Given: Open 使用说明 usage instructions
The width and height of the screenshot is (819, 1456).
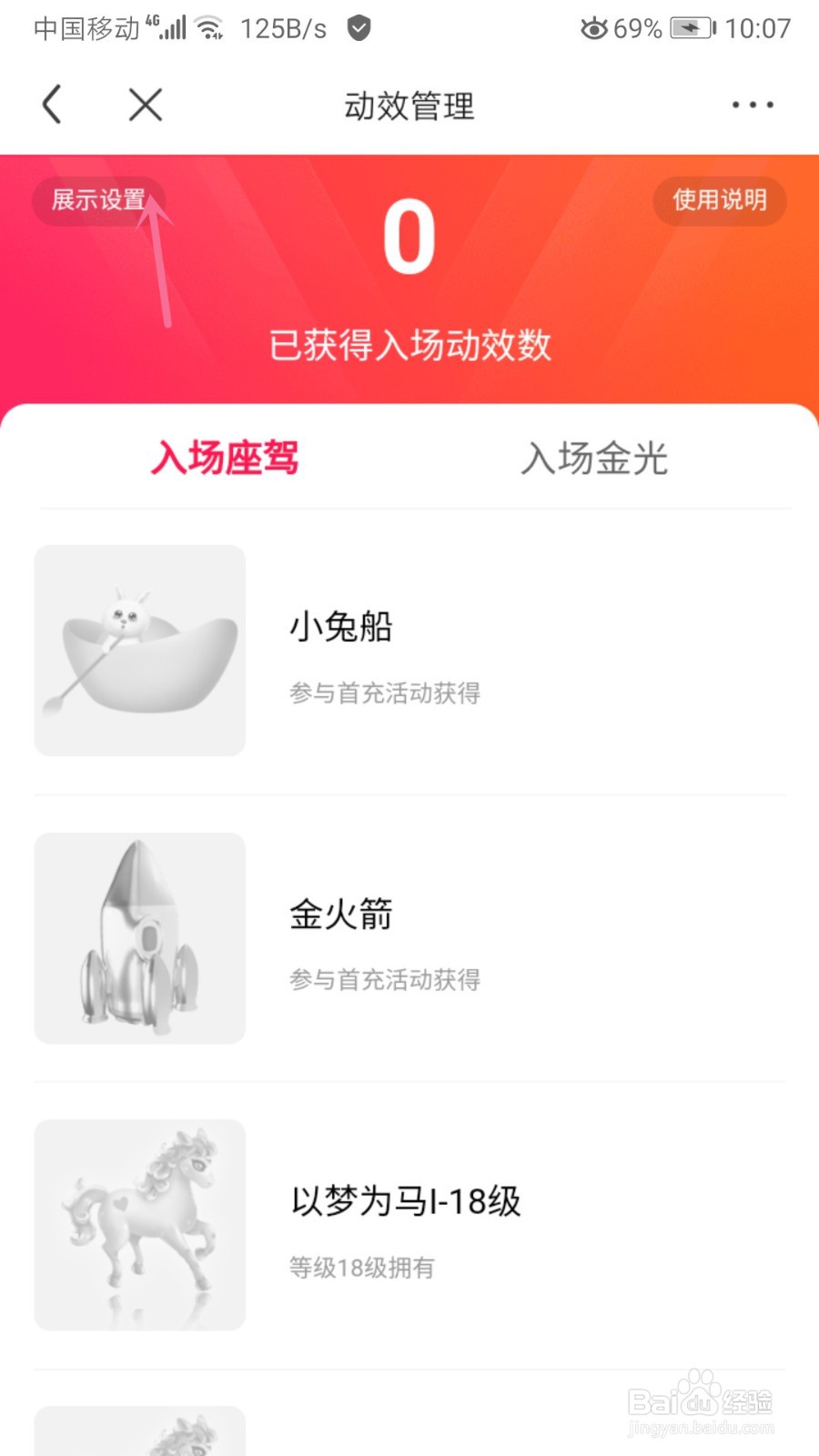Looking at the screenshot, I should [719, 200].
